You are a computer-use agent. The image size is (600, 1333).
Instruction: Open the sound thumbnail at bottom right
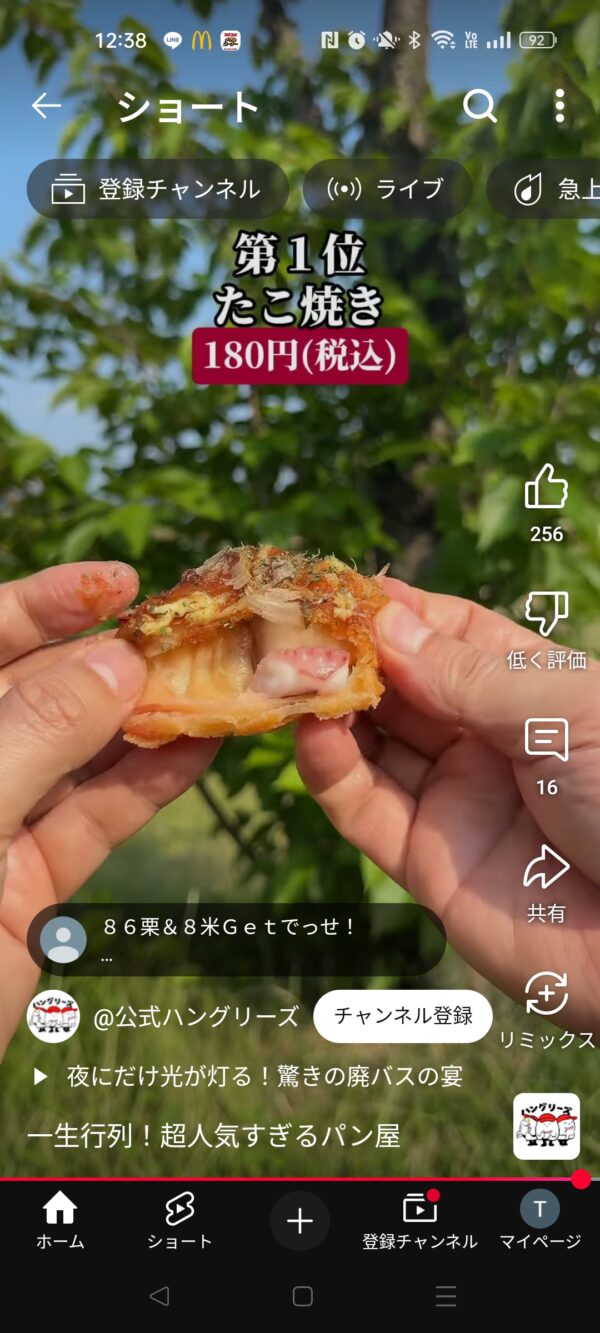click(546, 1126)
